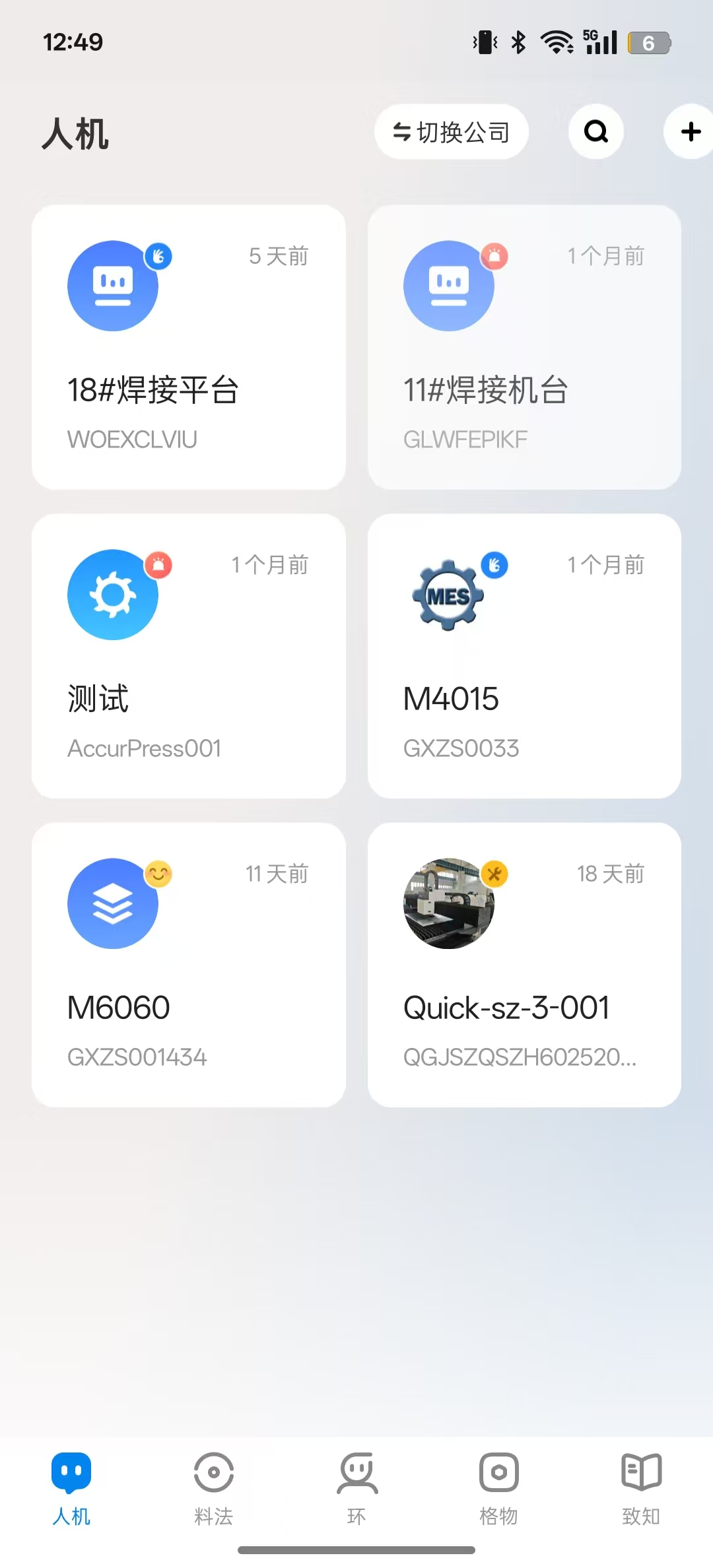Tap the machine photo on Quick-sz-3-001 card
The height and width of the screenshot is (1568, 713).
pyautogui.click(x=449, y=904)
